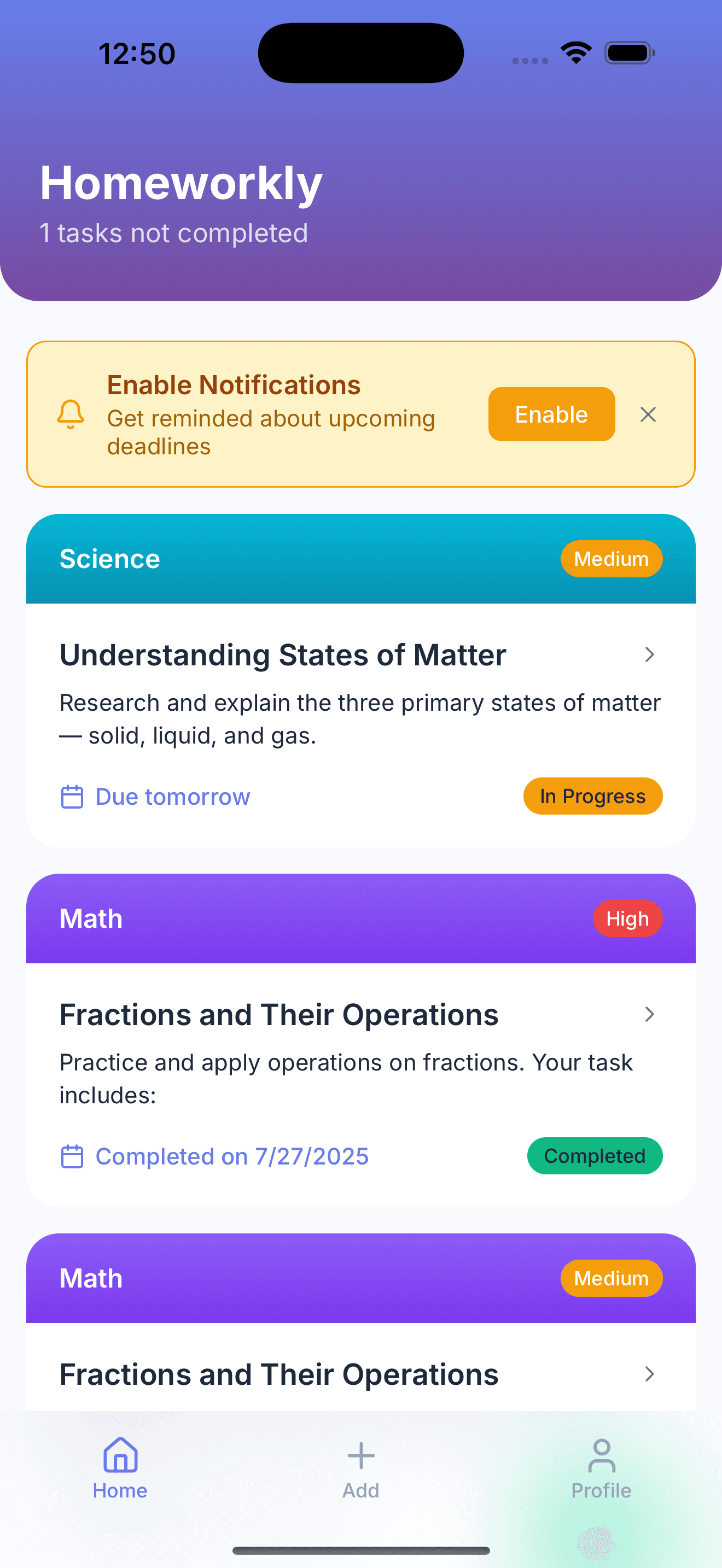Select the Home icon in bottom navigation

pyautogui.click(x=119, y=1455)
